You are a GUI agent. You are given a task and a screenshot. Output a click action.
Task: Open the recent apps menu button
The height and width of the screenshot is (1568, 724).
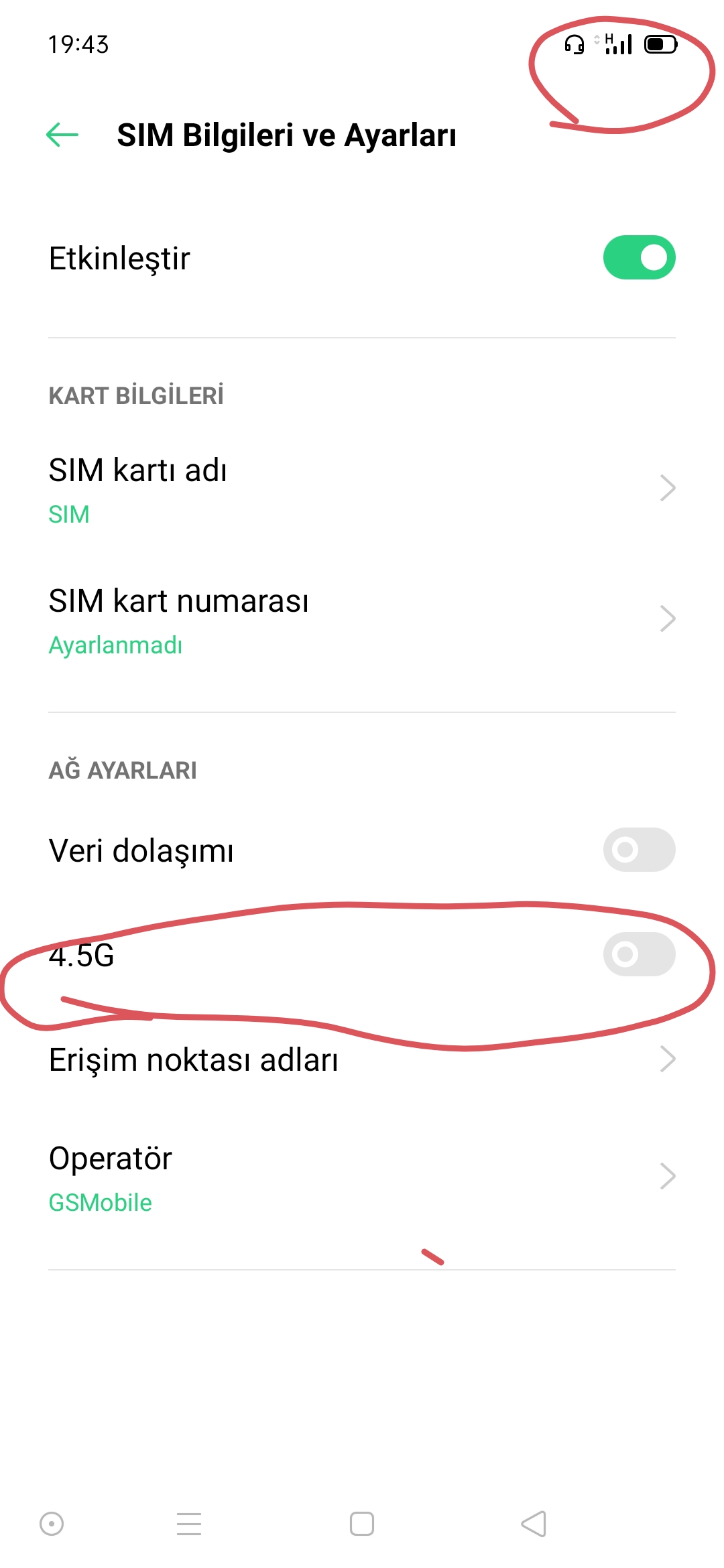(189, 1524)
